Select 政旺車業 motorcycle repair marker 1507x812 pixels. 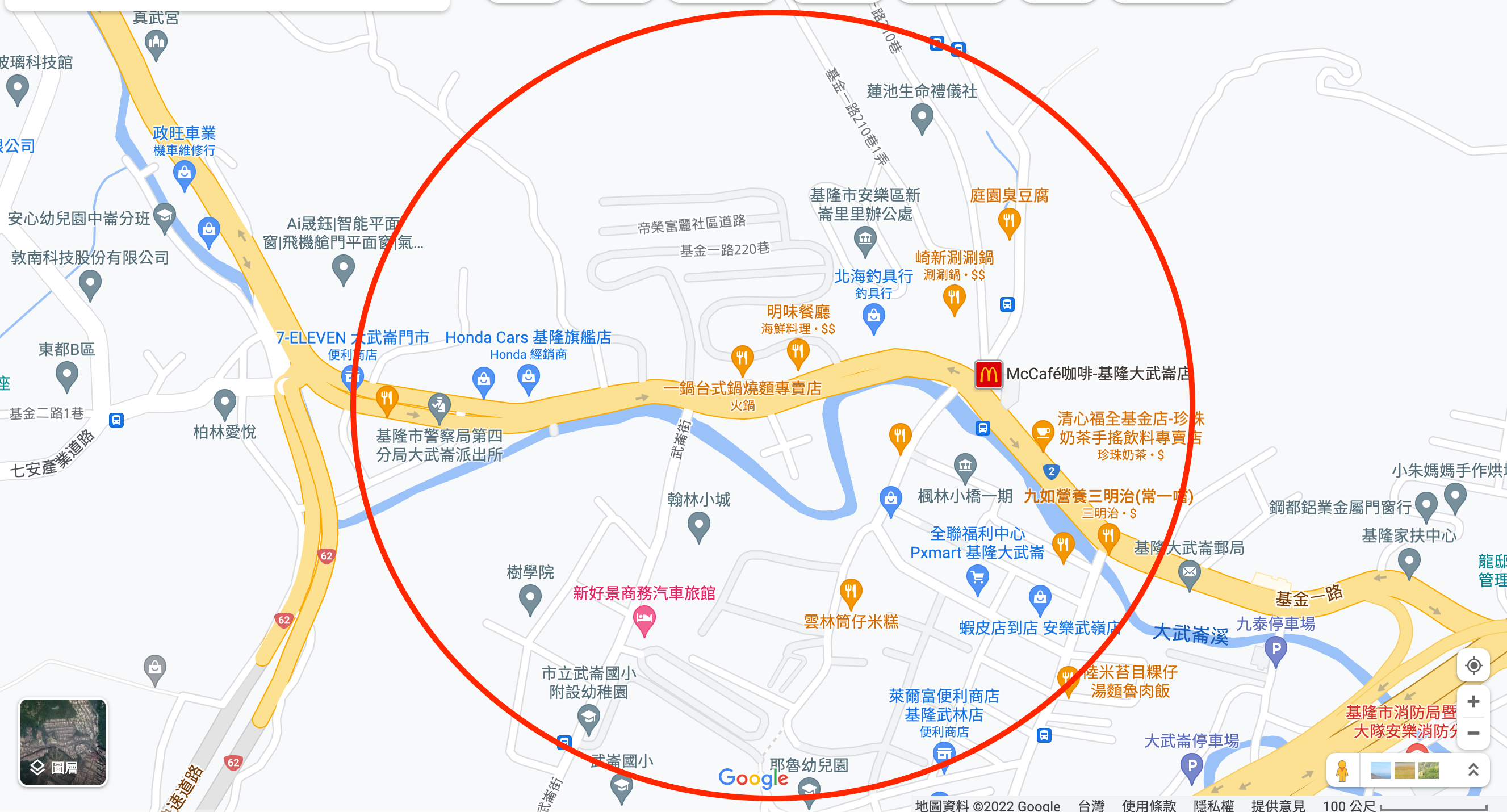point(185,173)
